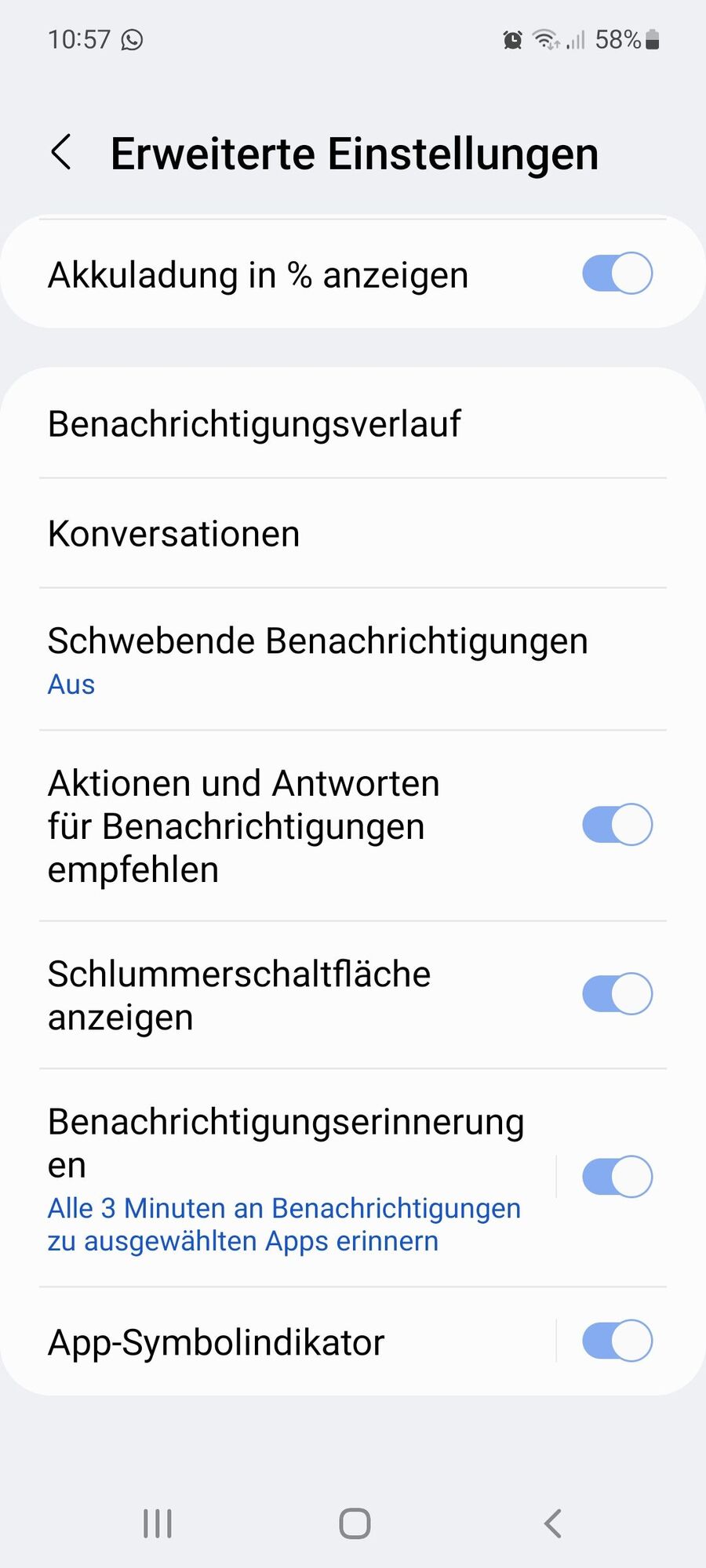Open Schwebende Benachrichtigungen
Viewport: 706px width, 1568px height.
click(x=318, y=659)
